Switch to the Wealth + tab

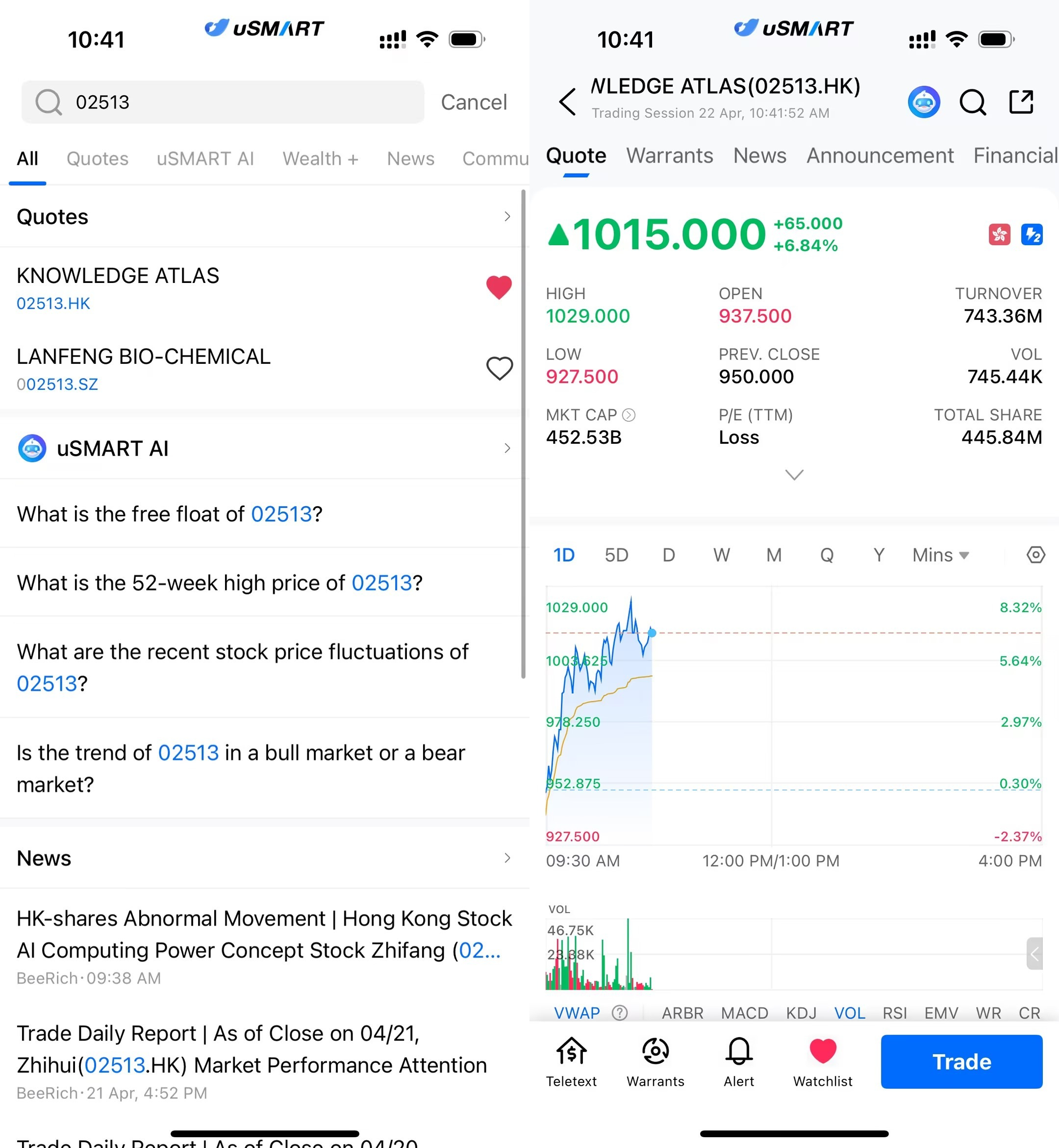pyautogui.click(x=320, y=158)
